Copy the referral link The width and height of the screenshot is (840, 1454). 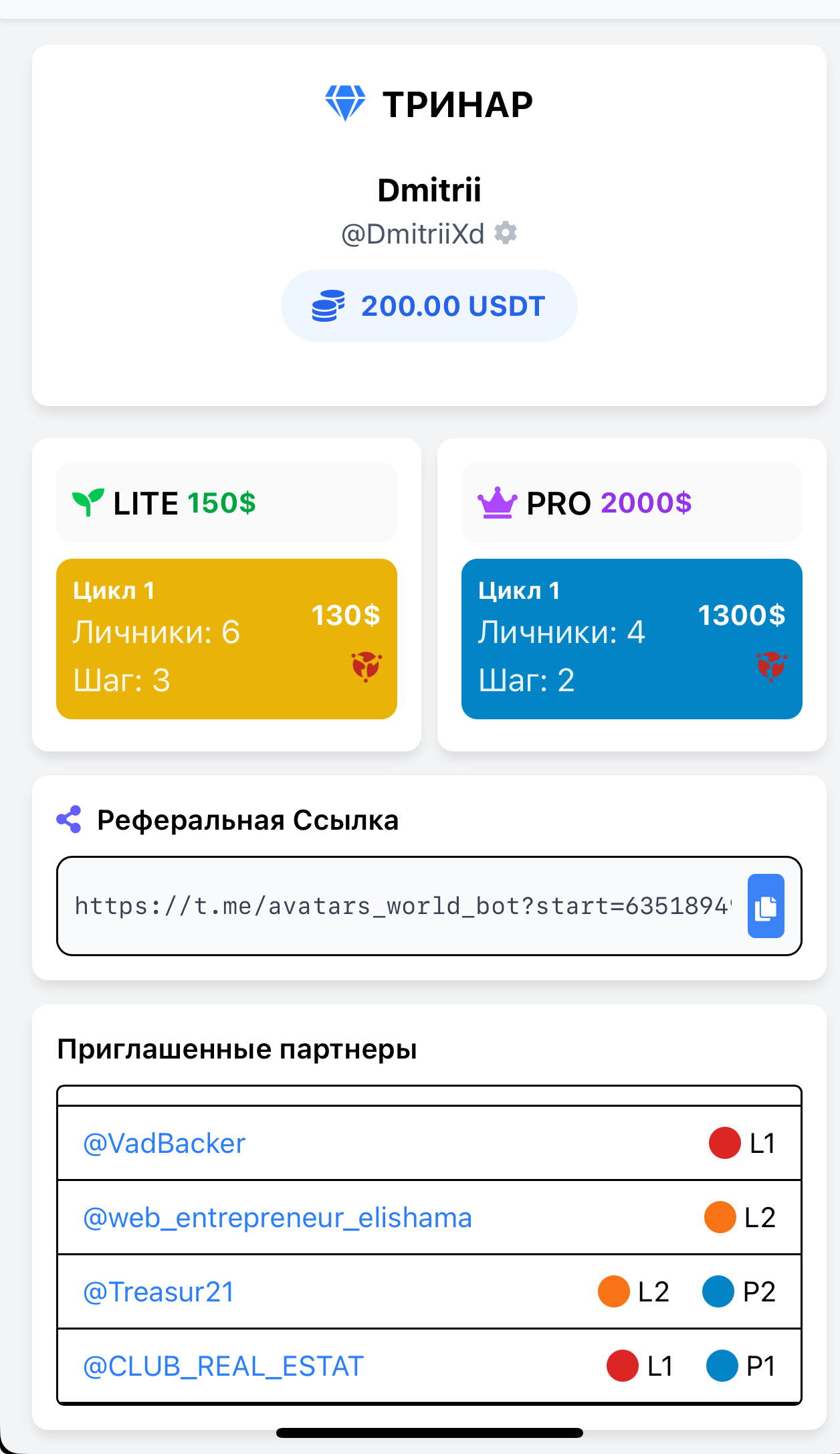[765, 906]
